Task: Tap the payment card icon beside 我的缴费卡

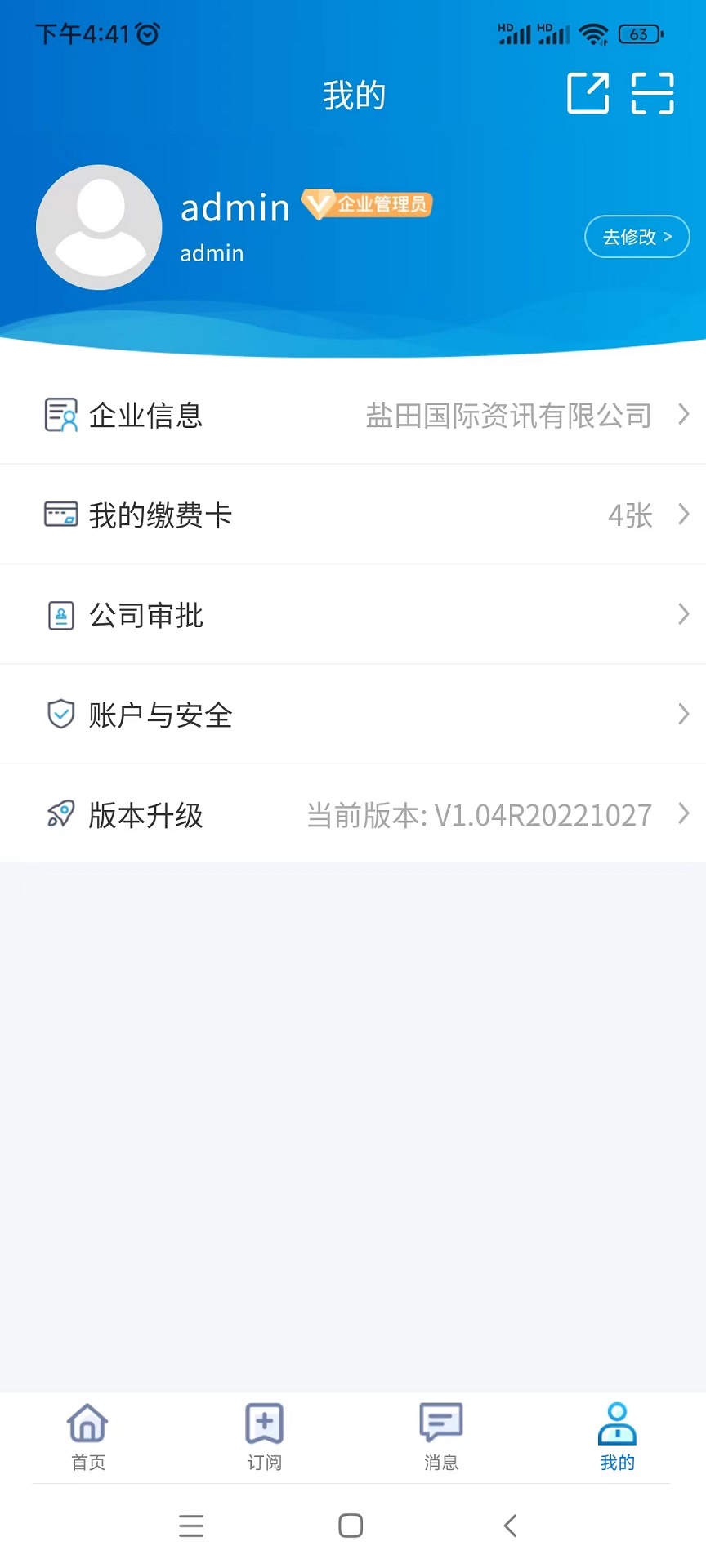Action: 60,514
